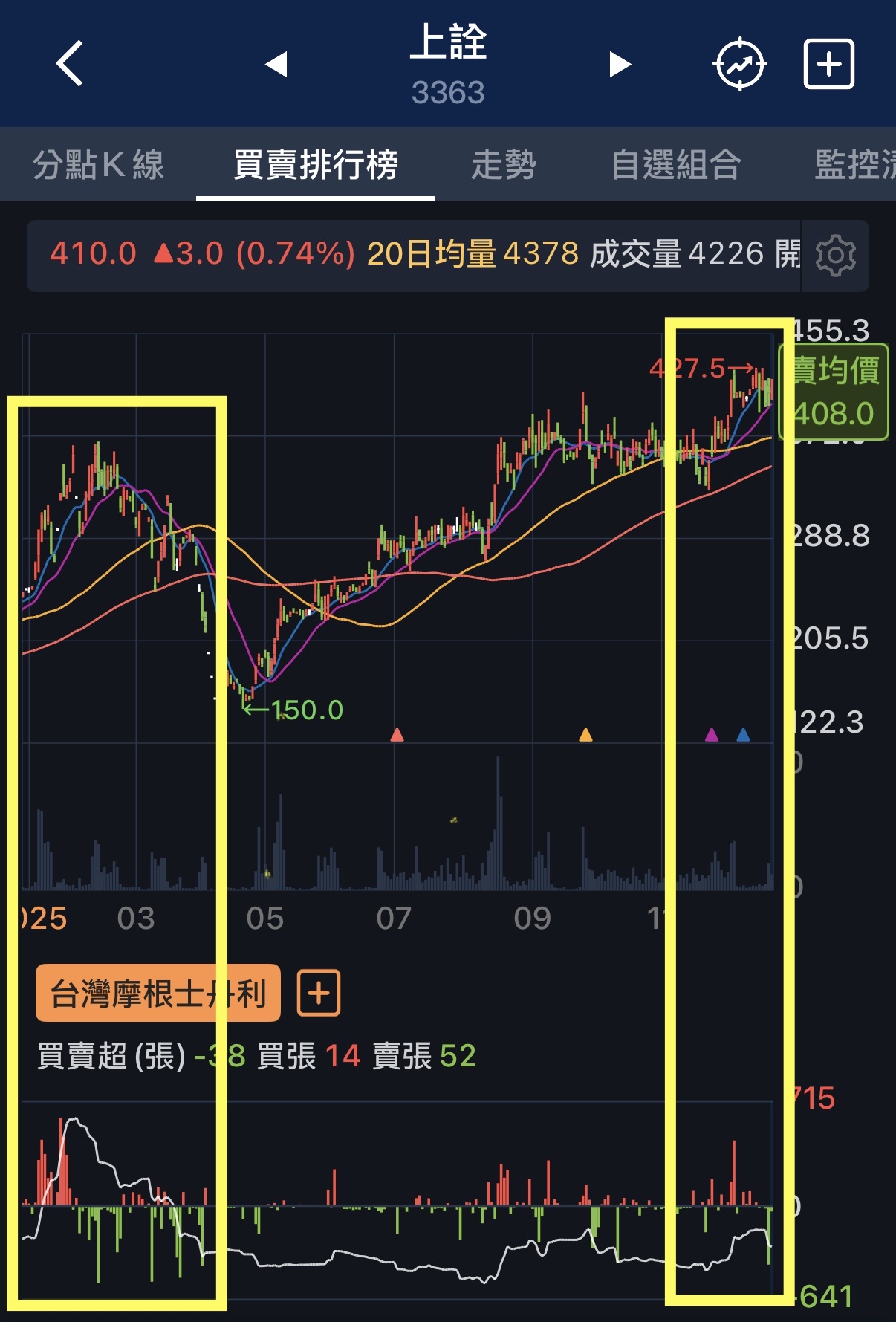Go back to the previous screen

[70, 64]
